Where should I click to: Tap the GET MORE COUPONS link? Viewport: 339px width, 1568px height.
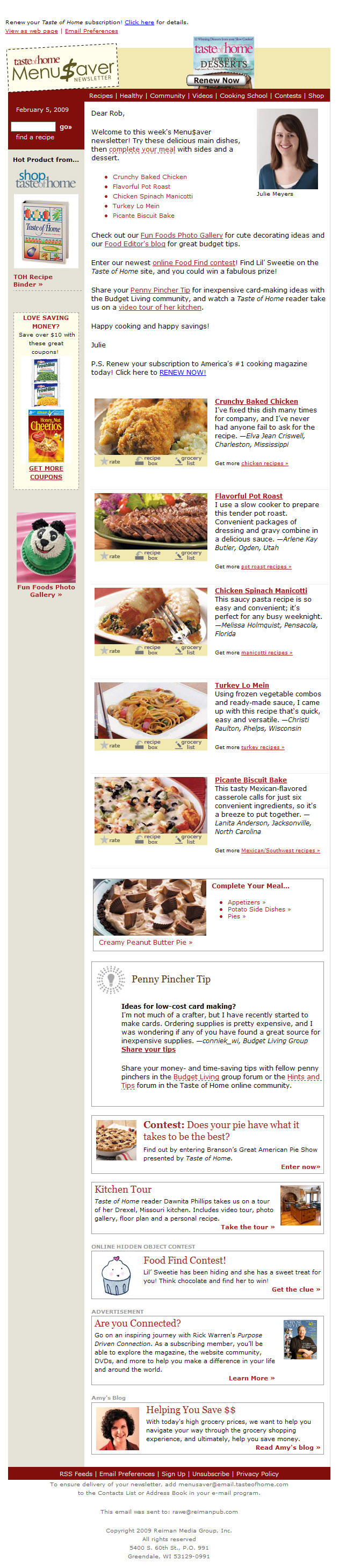pyautogui.click(x=46, y=472)
